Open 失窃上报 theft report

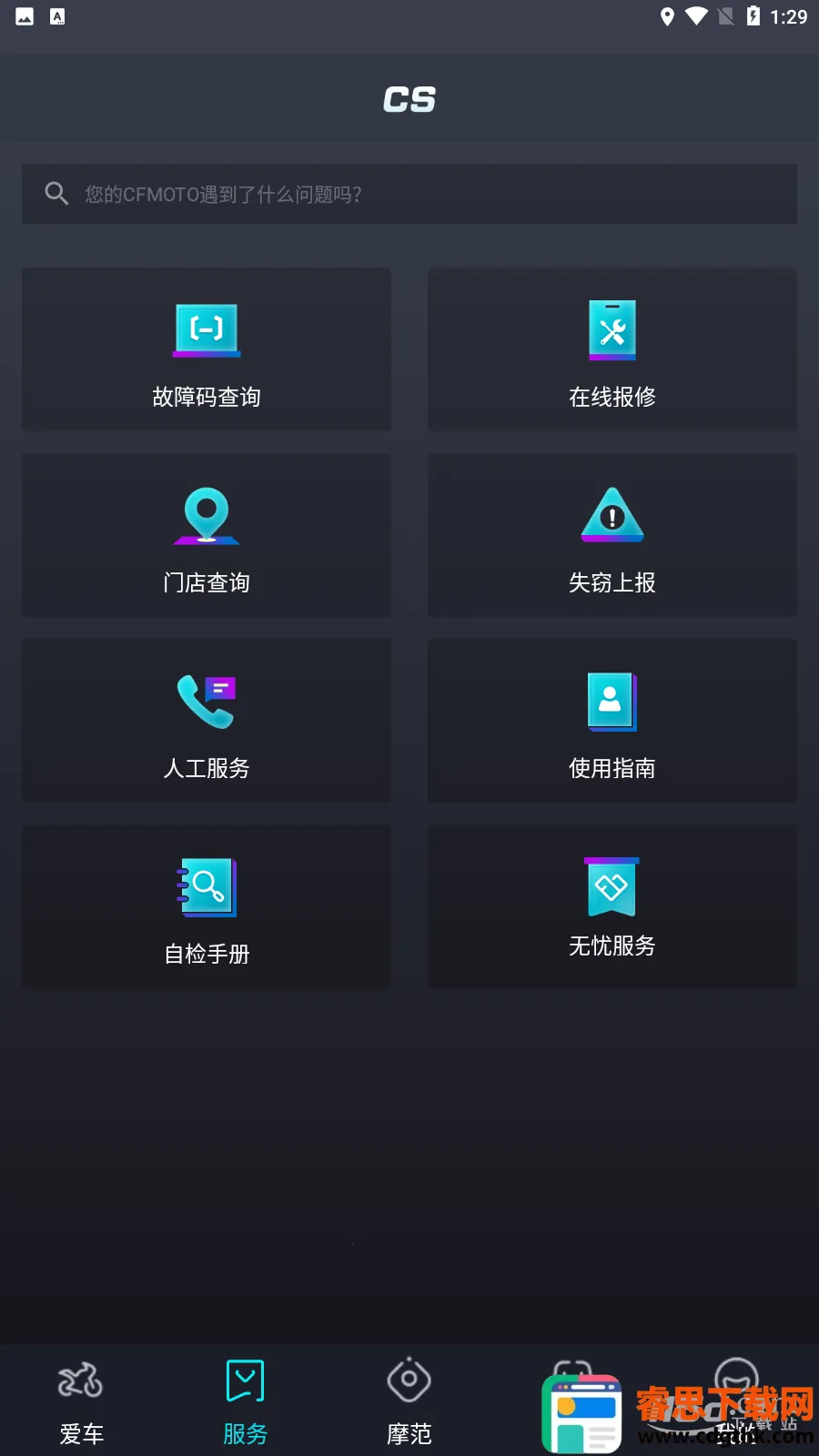(x=612, y=535)
